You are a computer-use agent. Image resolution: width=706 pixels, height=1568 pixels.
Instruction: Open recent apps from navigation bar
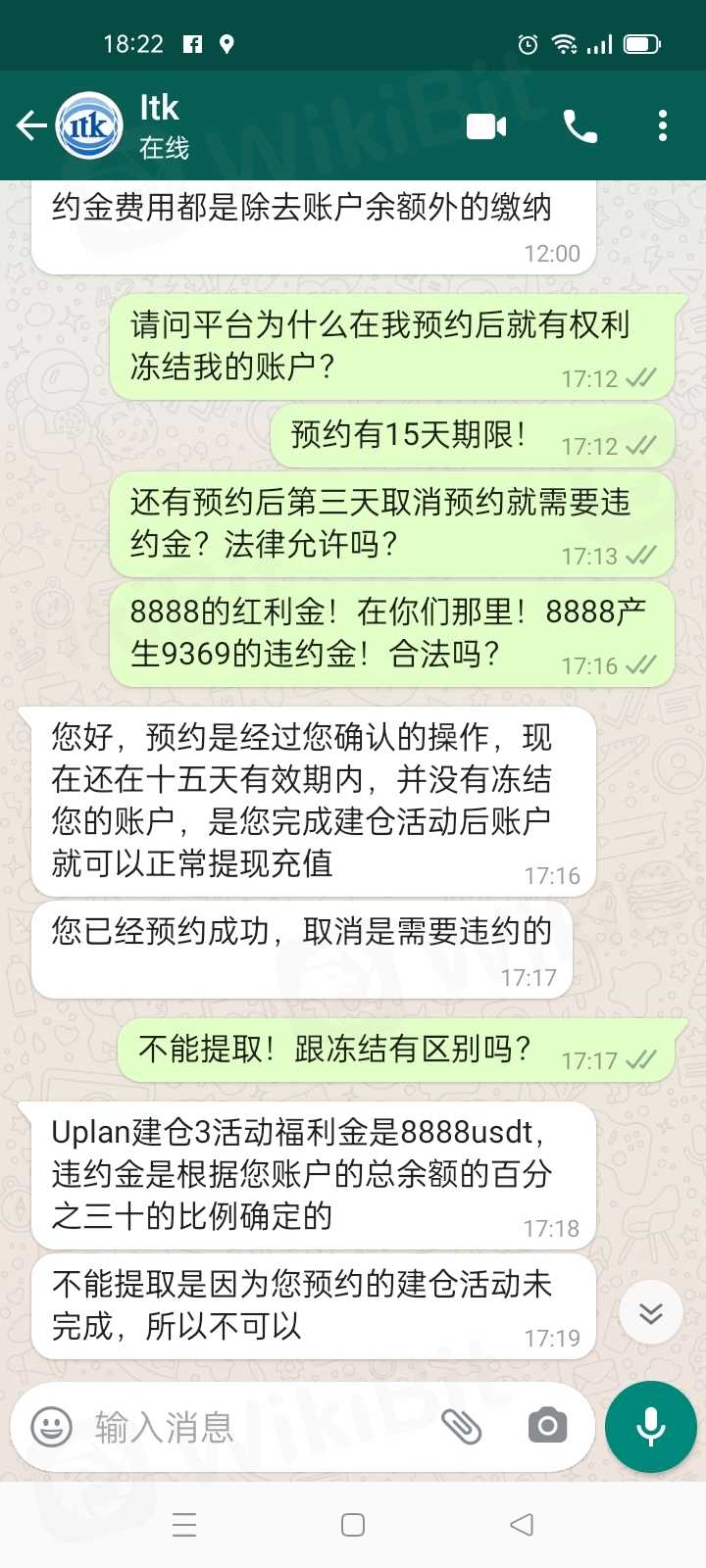click(x=184, y=1525)
